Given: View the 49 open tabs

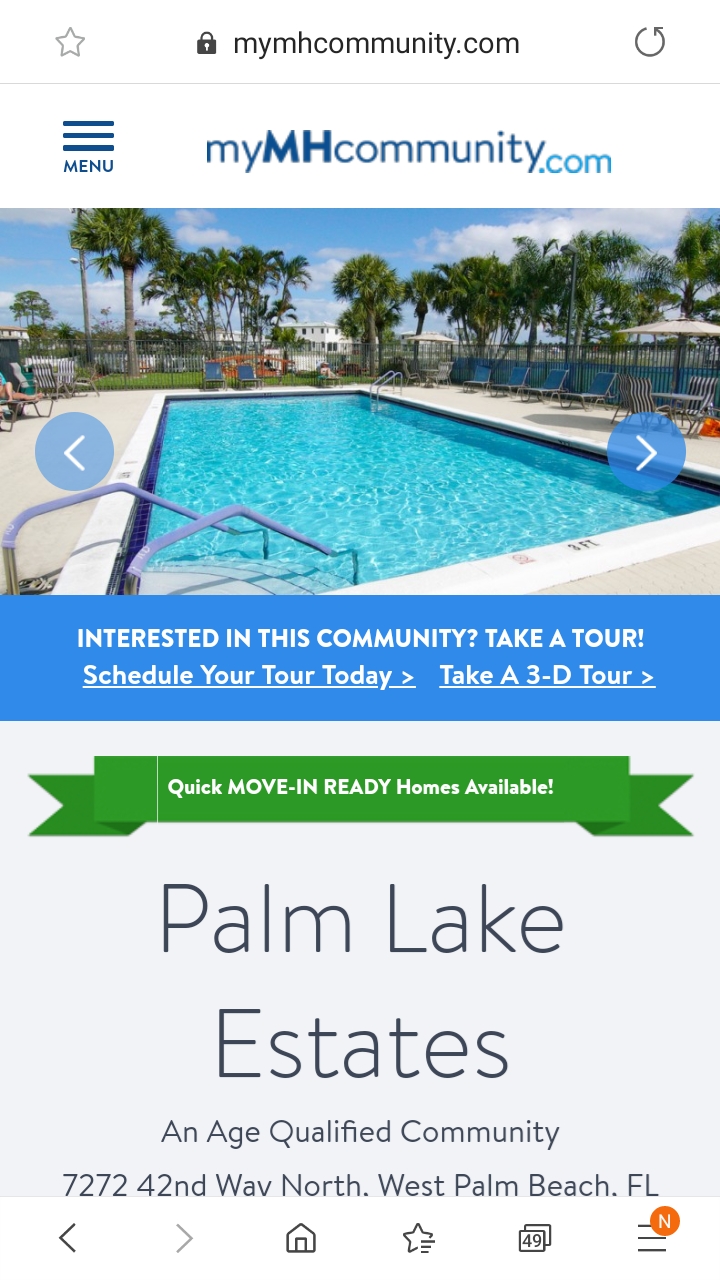Looking at the screenshot, I should click(x=534, y=1240).
